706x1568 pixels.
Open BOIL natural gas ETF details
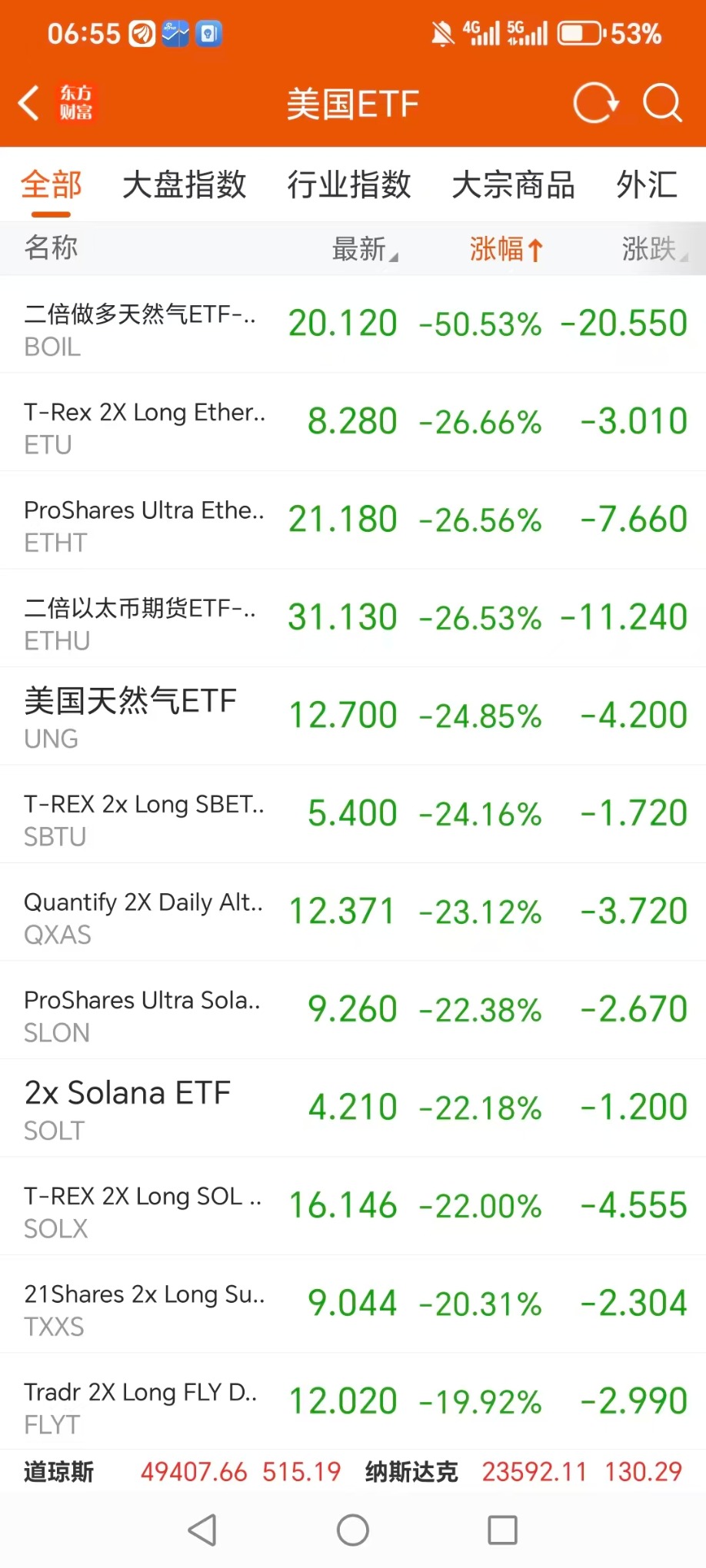point(353,324)
